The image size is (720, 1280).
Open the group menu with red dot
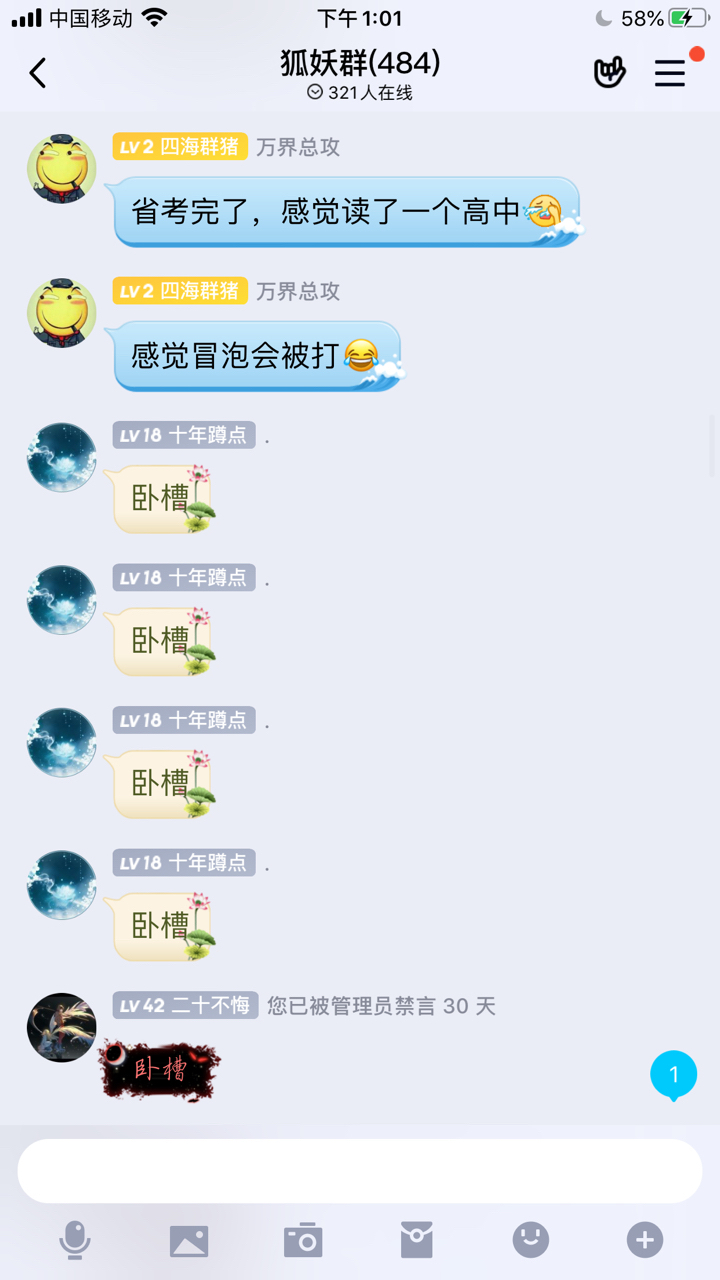point(670,73)
